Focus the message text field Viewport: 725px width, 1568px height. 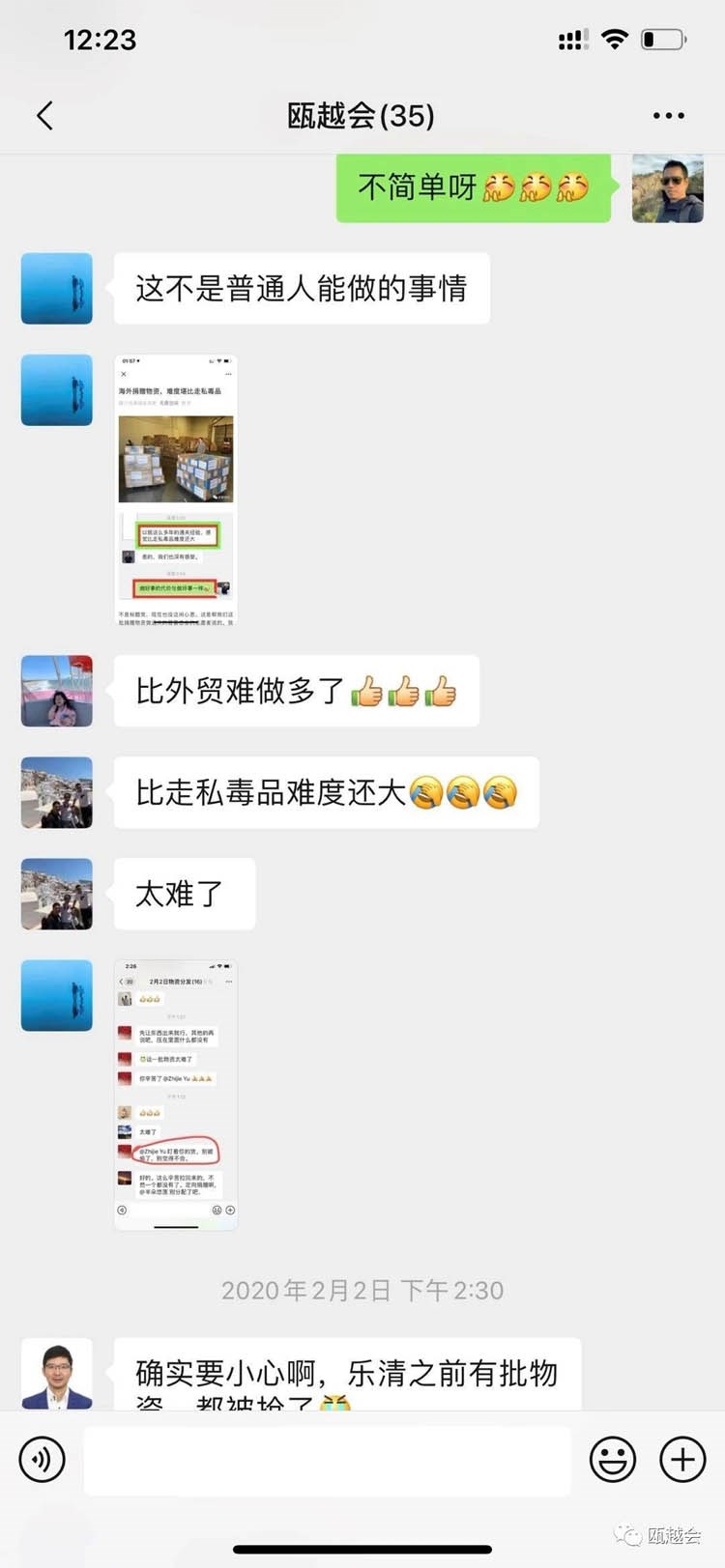click(327, 1458)
